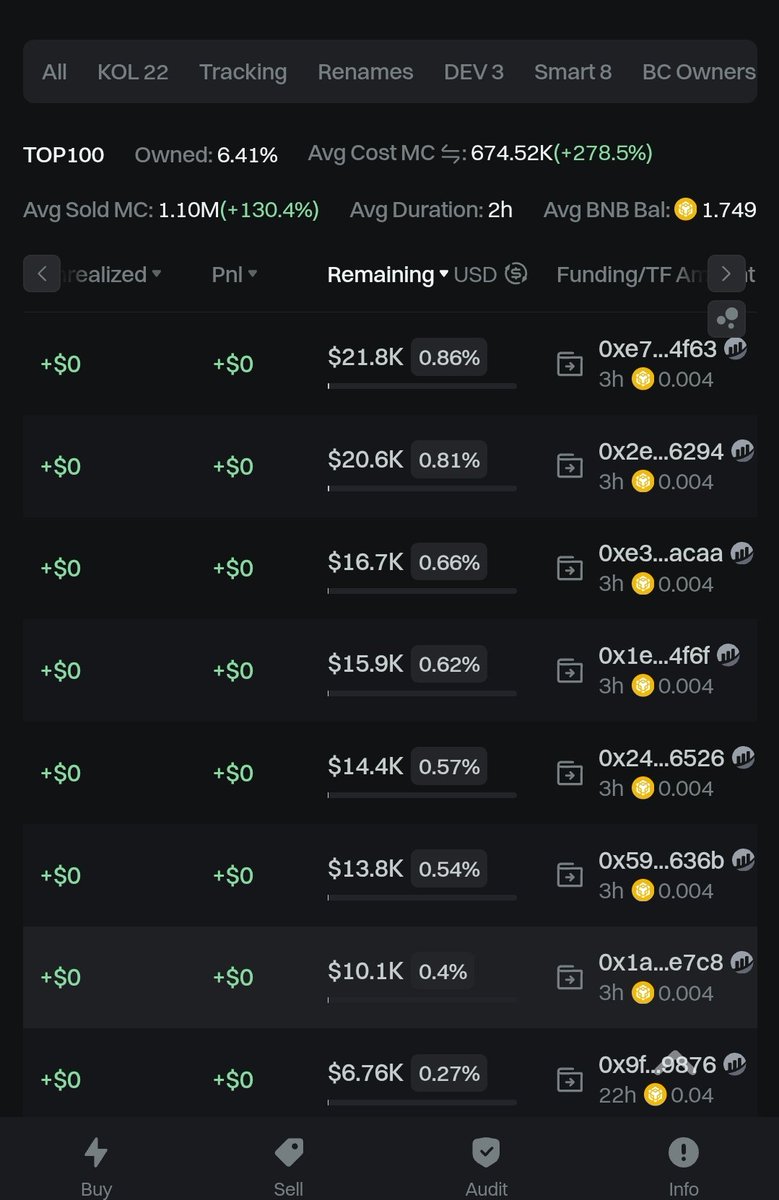Sort by the Remaining column
The width and height of the screenshot is (779, 1200).
point(387,274)
